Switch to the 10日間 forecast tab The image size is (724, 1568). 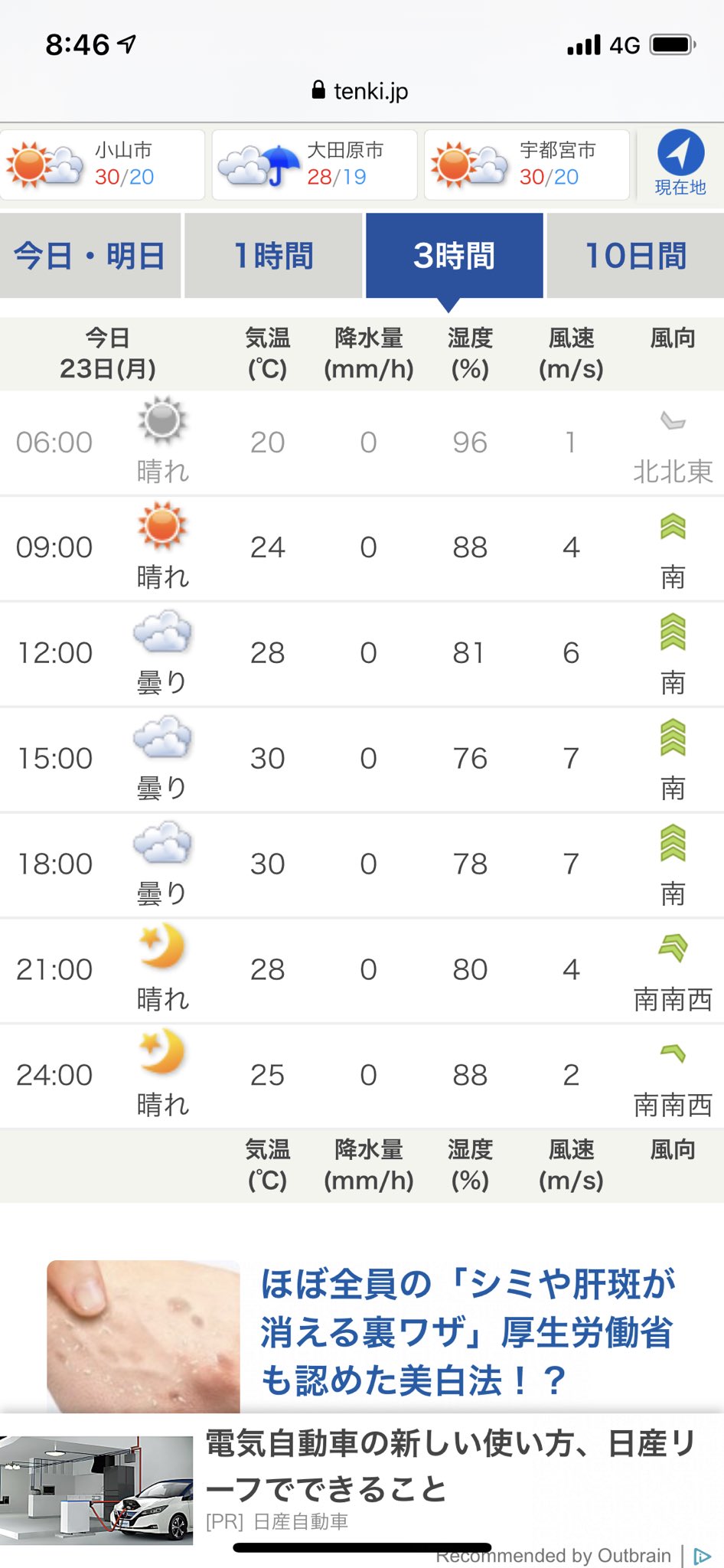[636, 256]
